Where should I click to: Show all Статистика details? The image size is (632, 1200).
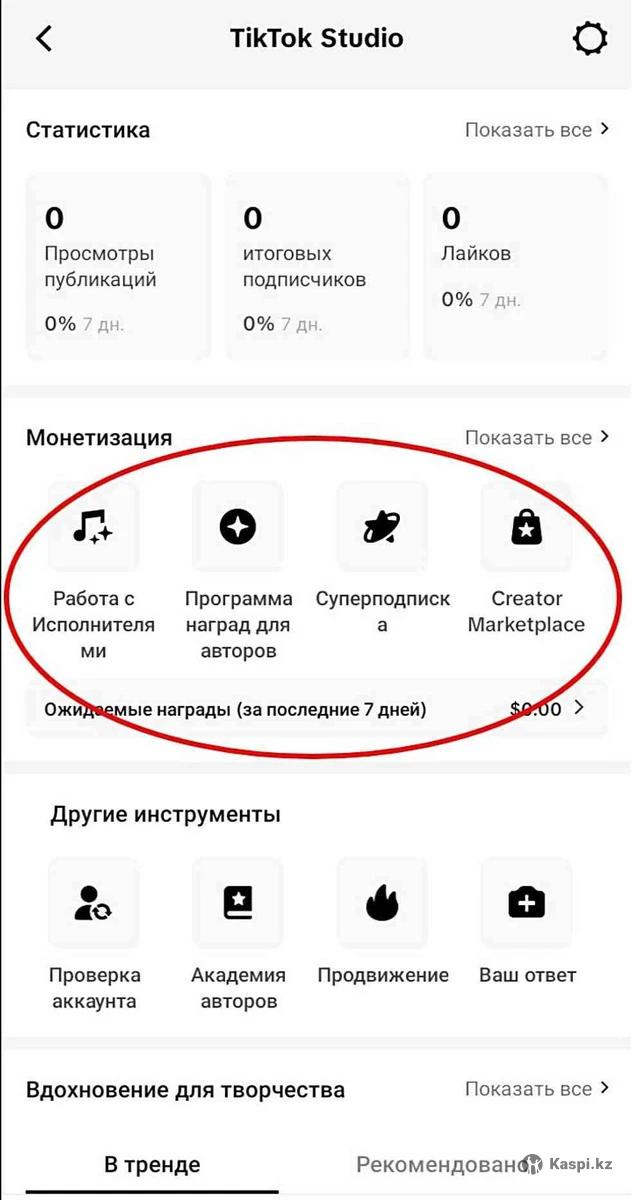[x=537, y=130]
